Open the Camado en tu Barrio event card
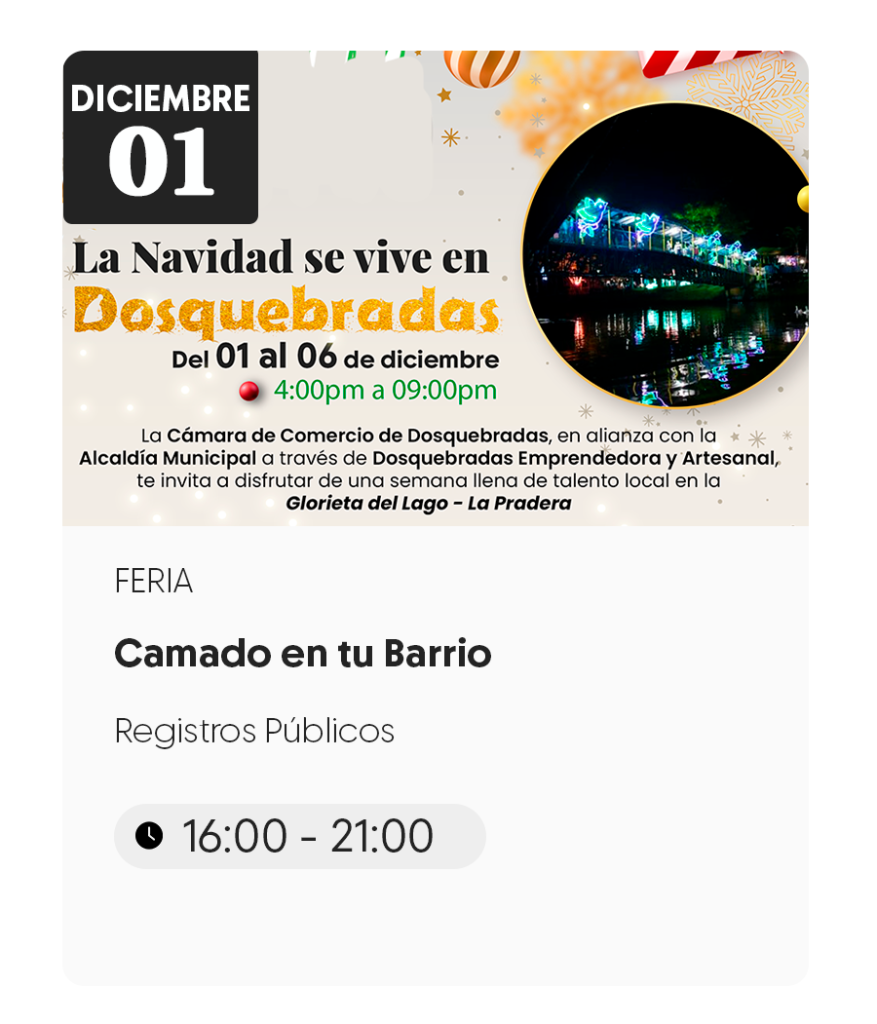This screenshot has height=1024, width=877. coord(302,654)
